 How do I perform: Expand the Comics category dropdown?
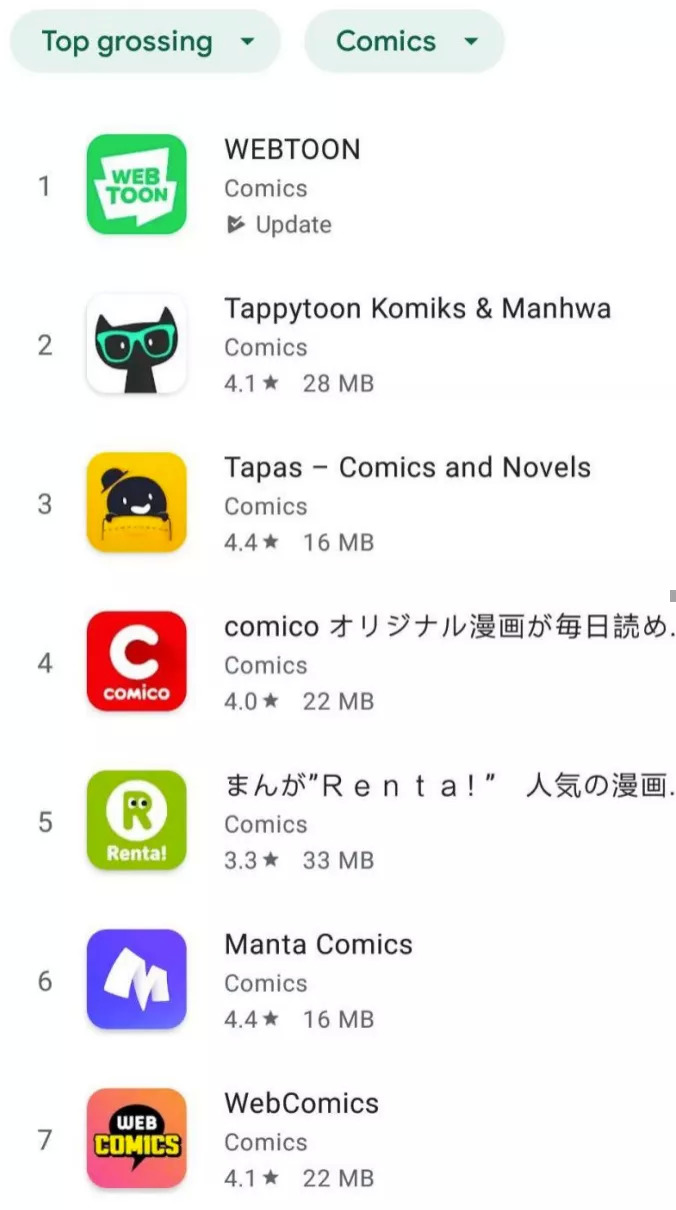(x=405, y=42)
